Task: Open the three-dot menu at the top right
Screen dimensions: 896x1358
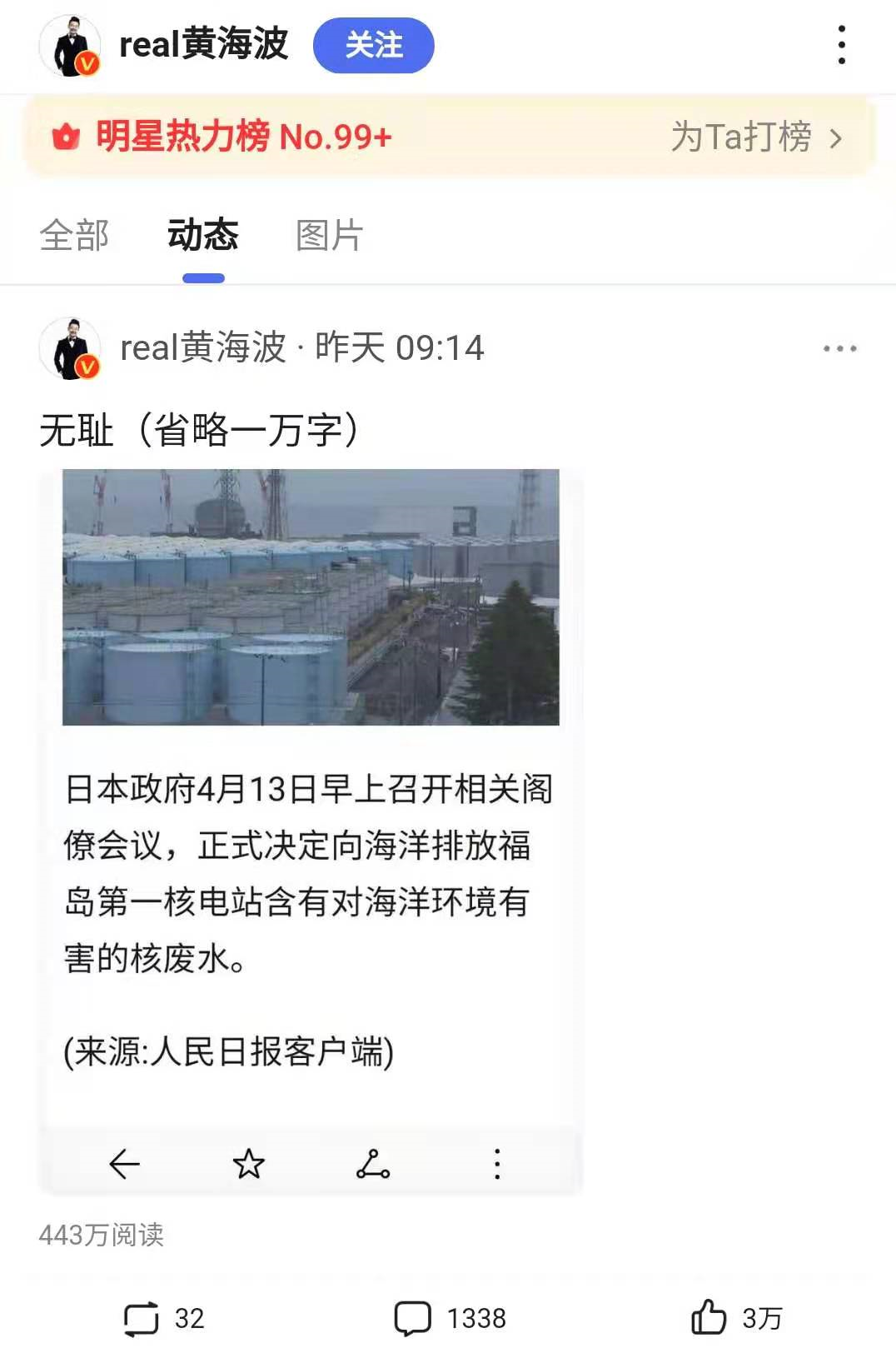Action: pos(843,46)
